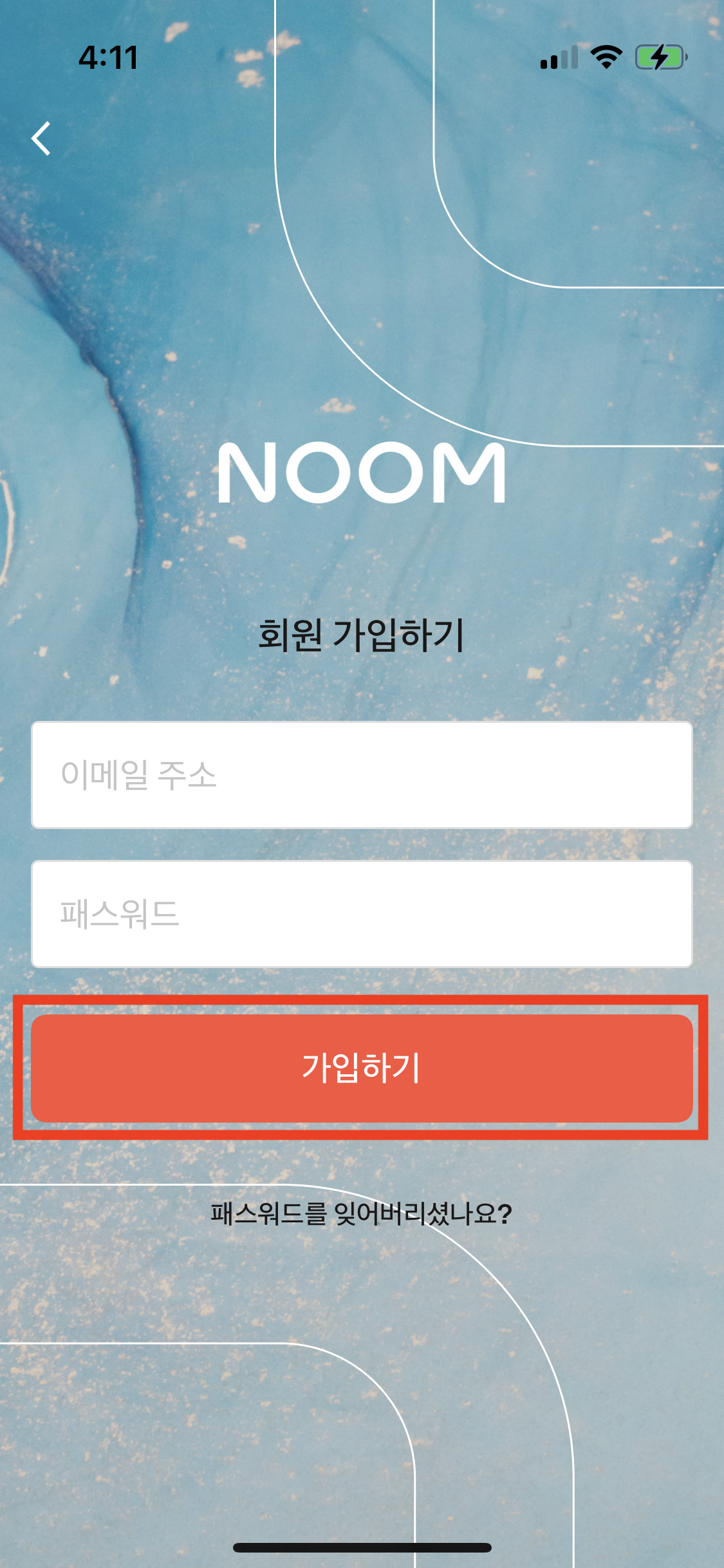Tap the 가입하기 sign-up button
Image resolution: width=724 pixels, height=1568 pixels.
pyautogui.click(x=362, y=1068)
